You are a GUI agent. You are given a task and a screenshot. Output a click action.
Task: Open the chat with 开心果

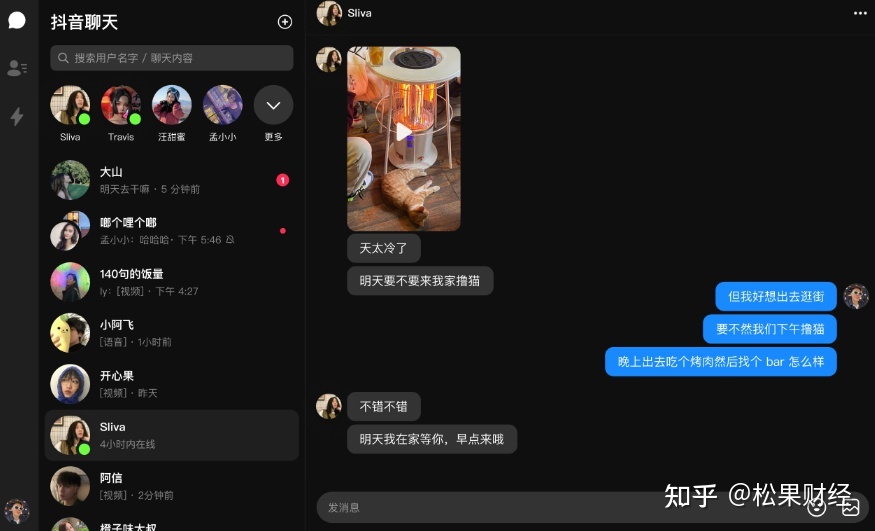(172, 384)
